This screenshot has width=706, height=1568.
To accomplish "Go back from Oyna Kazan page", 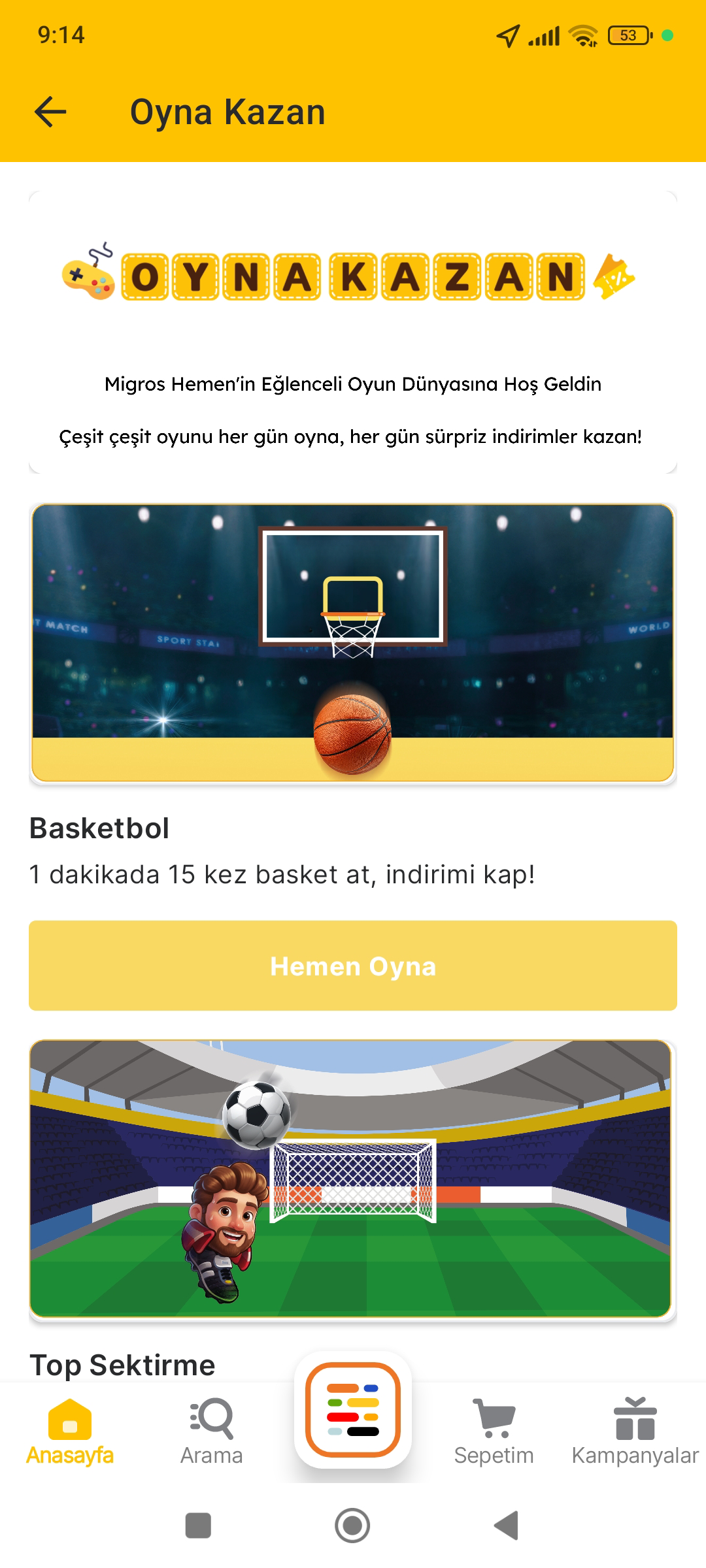I will tap(50, 112).
